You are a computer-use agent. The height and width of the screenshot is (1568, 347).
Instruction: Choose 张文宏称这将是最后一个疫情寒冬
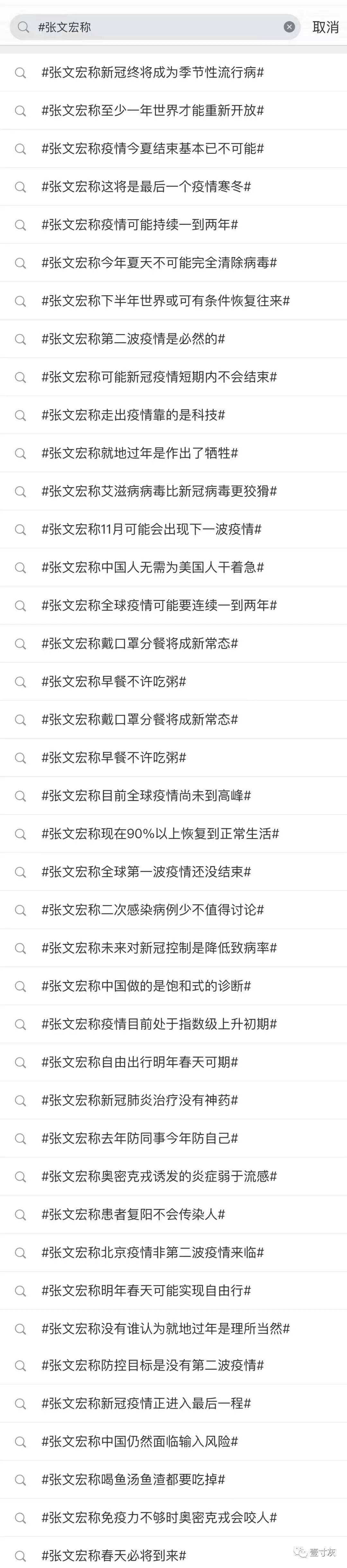point(173,186)
